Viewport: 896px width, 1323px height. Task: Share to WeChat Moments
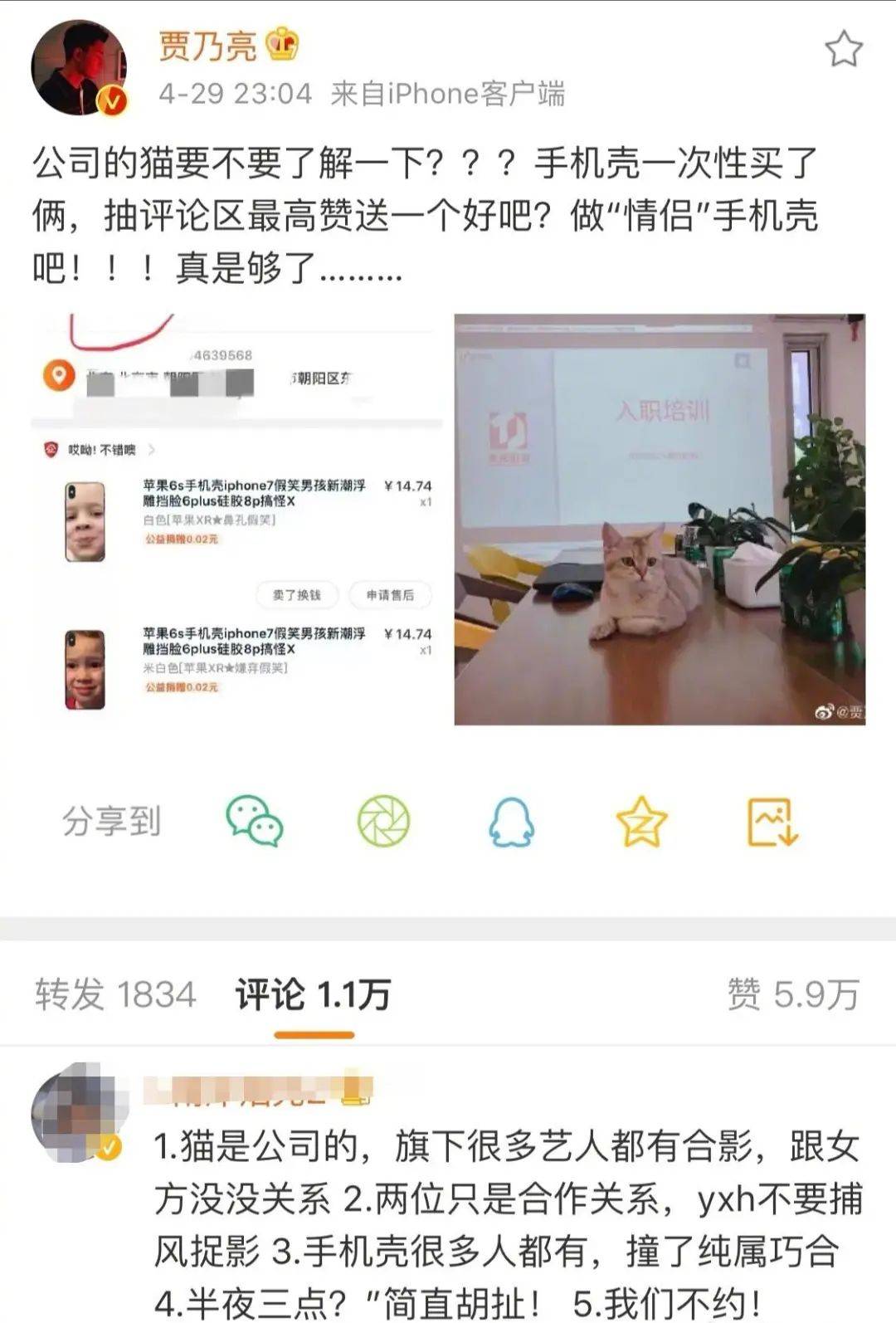[x=383, y=822]
